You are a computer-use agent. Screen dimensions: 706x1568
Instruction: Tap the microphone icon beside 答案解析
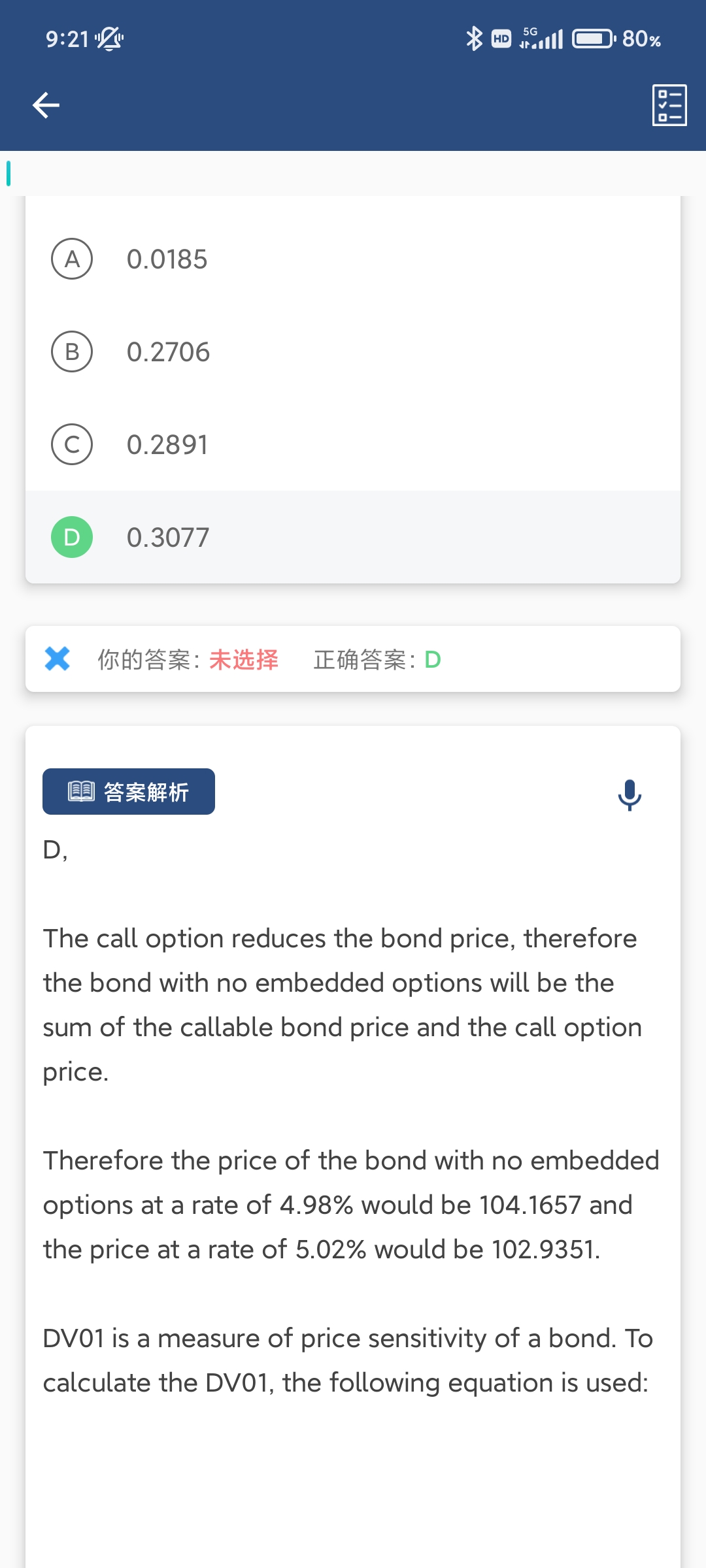point(630,794)
